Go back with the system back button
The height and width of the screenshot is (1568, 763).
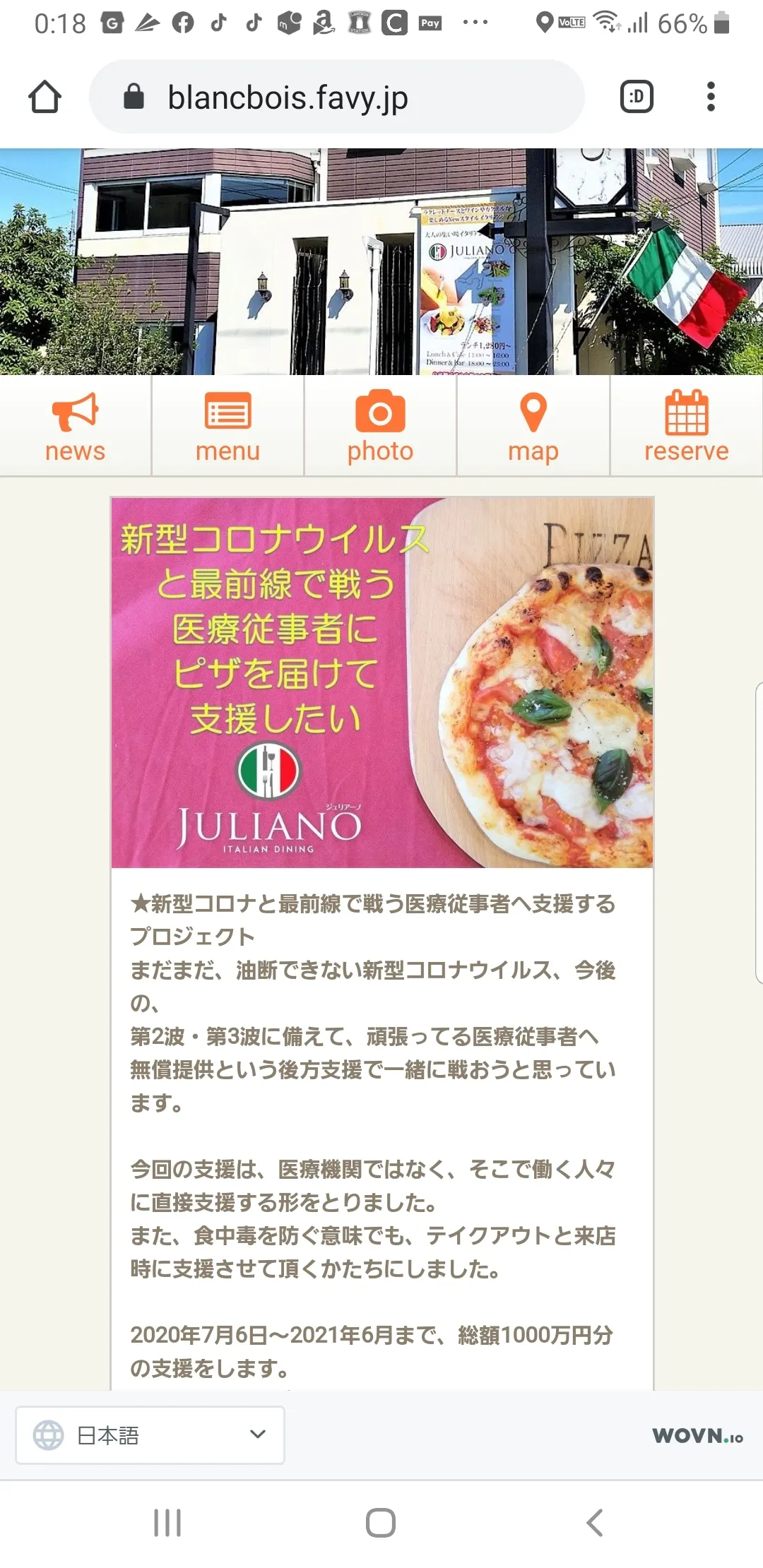point(595,1523)
